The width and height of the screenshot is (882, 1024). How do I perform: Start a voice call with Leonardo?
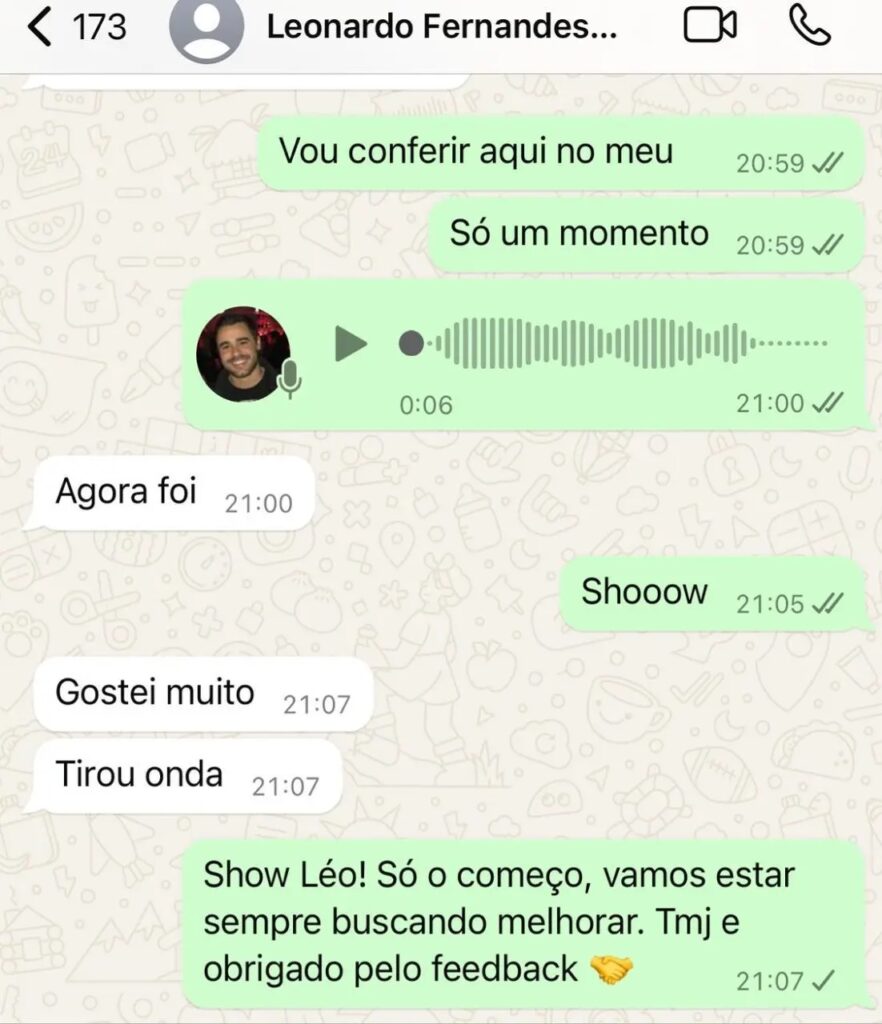coord(809,27)
